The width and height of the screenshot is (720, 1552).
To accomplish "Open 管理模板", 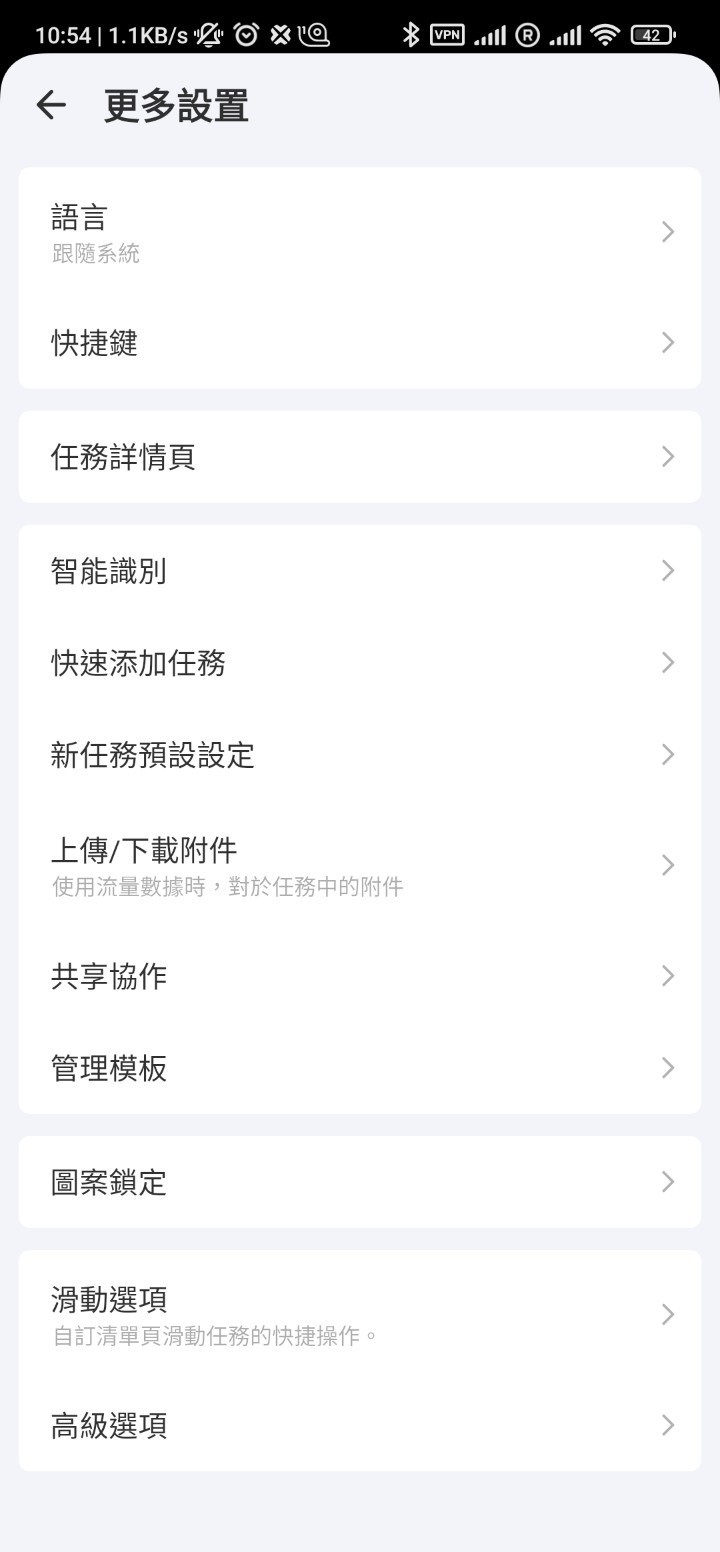I will (x=360, y=1068).
